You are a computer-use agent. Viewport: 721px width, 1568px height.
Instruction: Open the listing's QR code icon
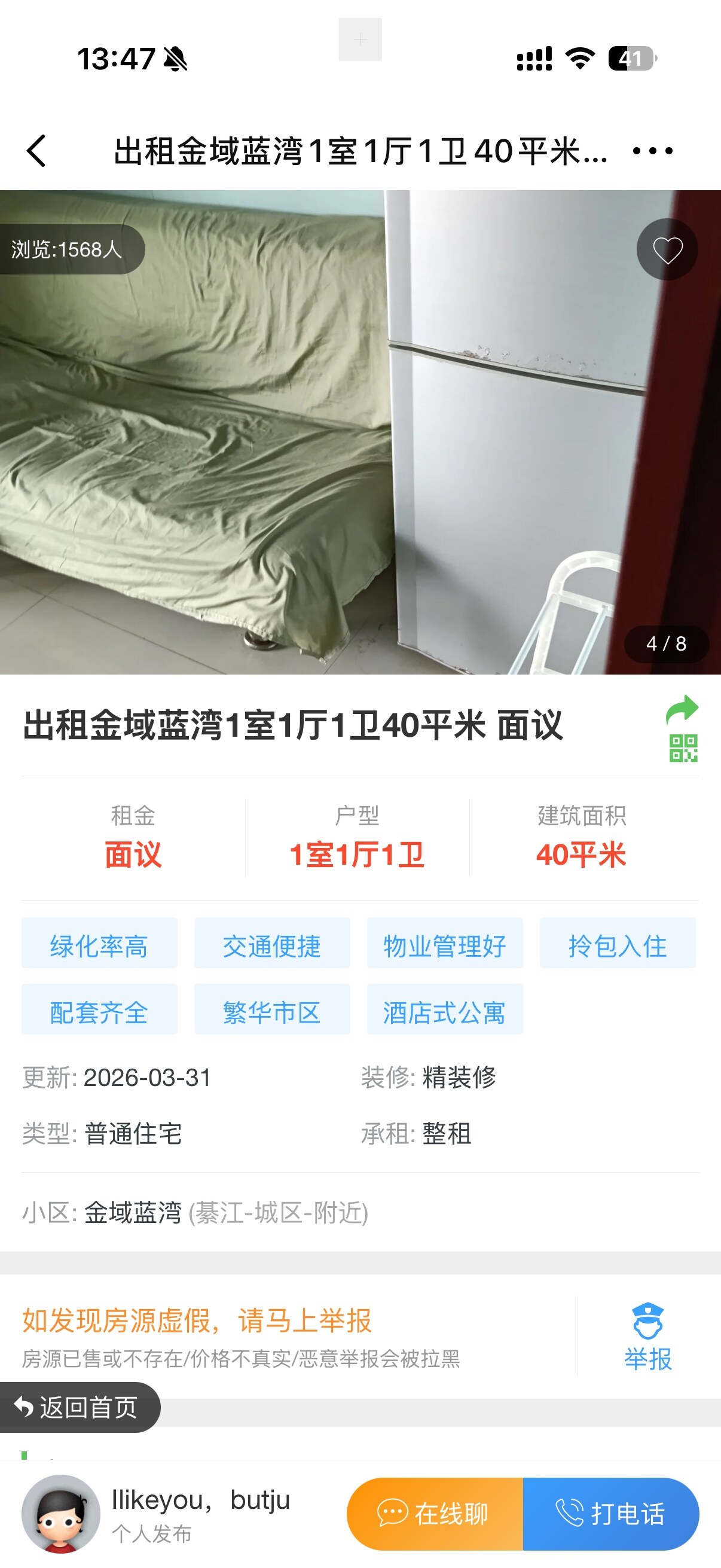coord(683,748)
